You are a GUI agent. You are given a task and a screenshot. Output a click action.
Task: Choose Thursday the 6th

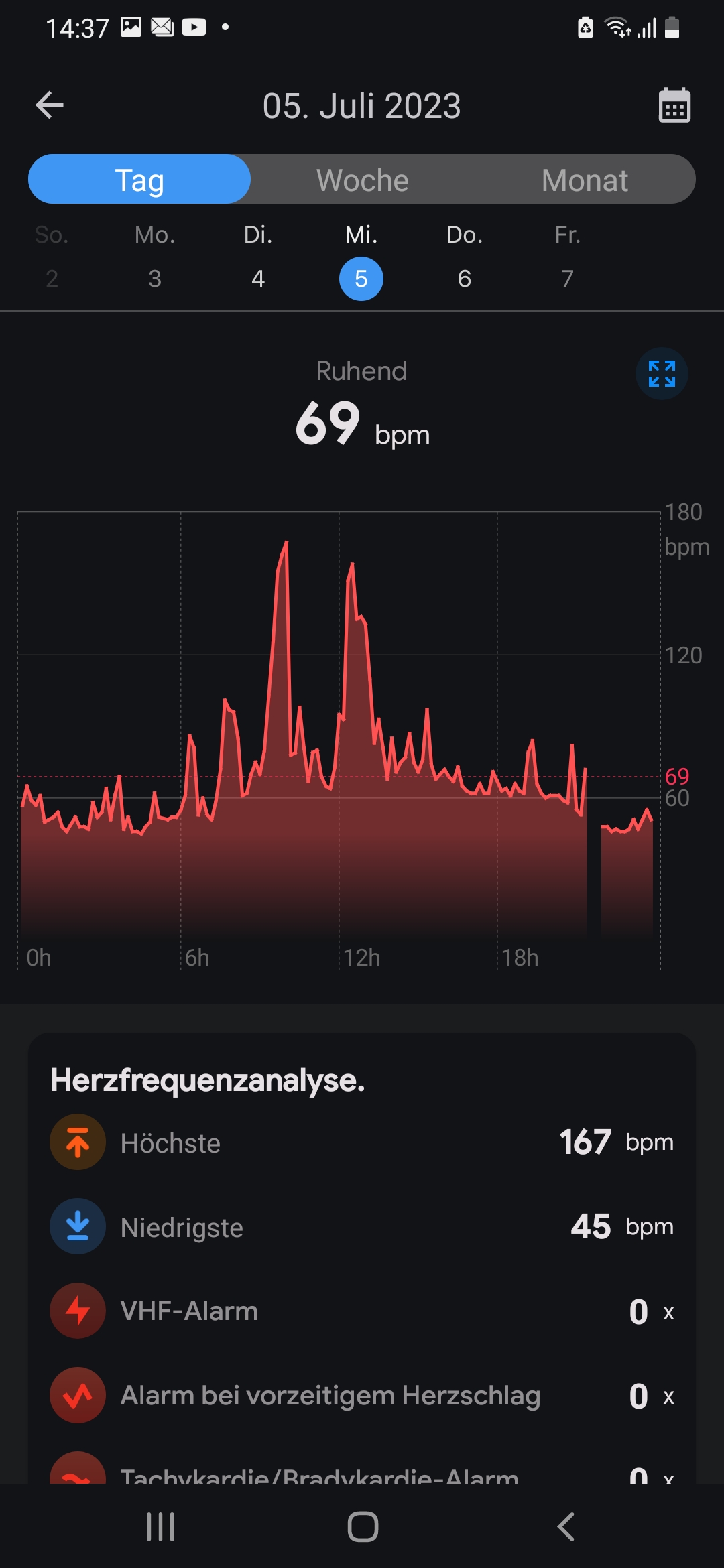(x=465, y=258)
